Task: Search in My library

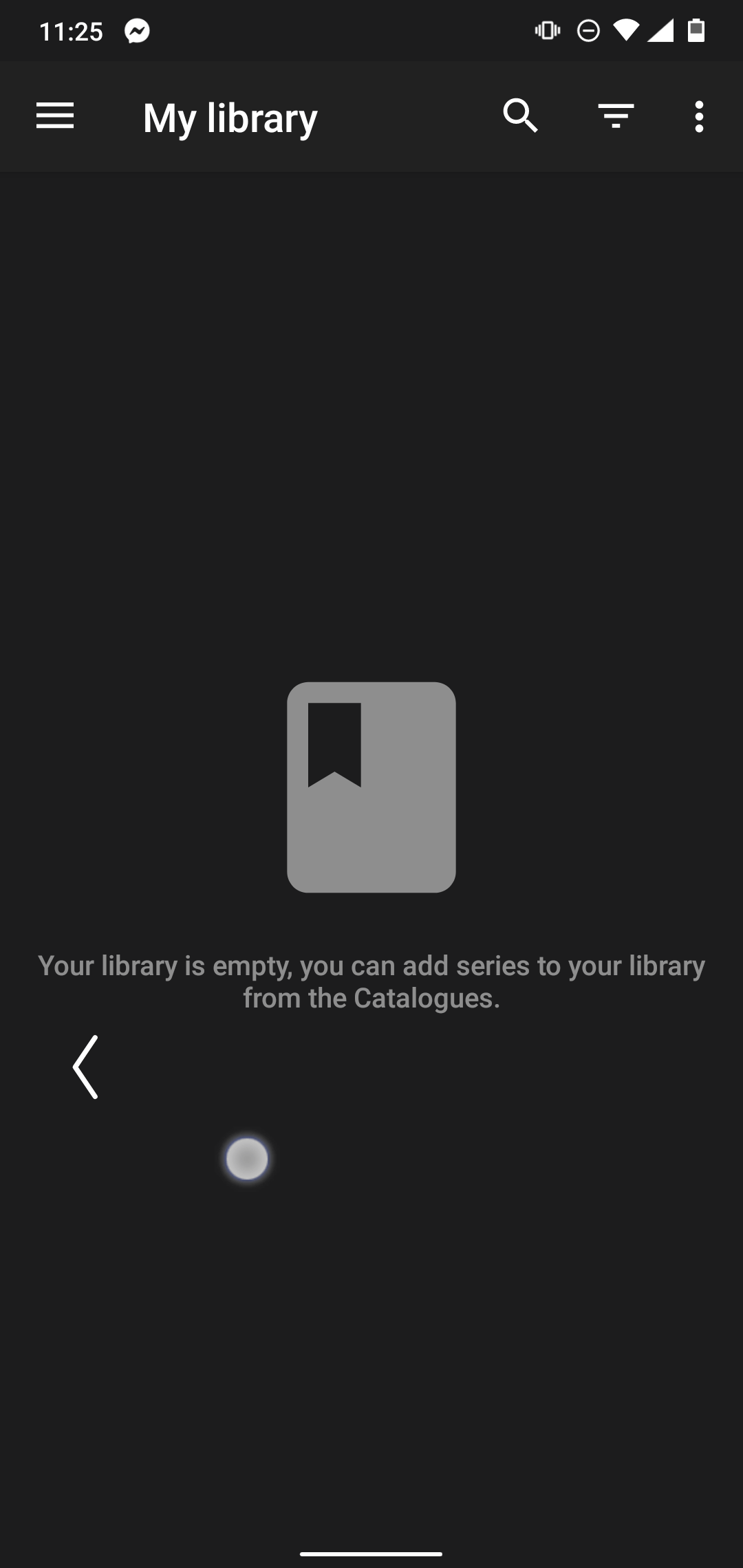Action: (520, 116)
